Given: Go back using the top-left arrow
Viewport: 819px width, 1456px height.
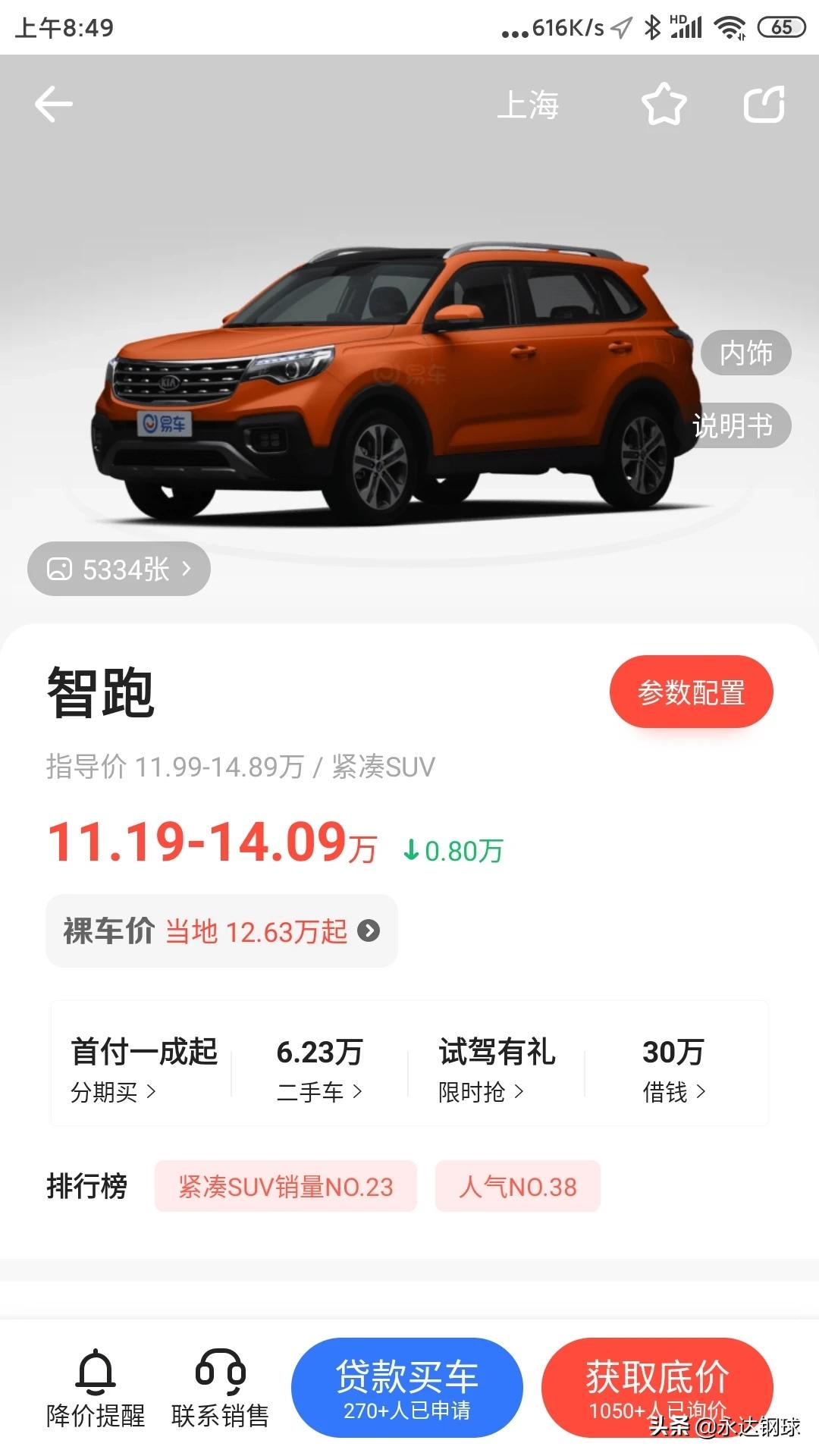Looking at the screenshot, I should pyautogui.click(x=53, y=104).
